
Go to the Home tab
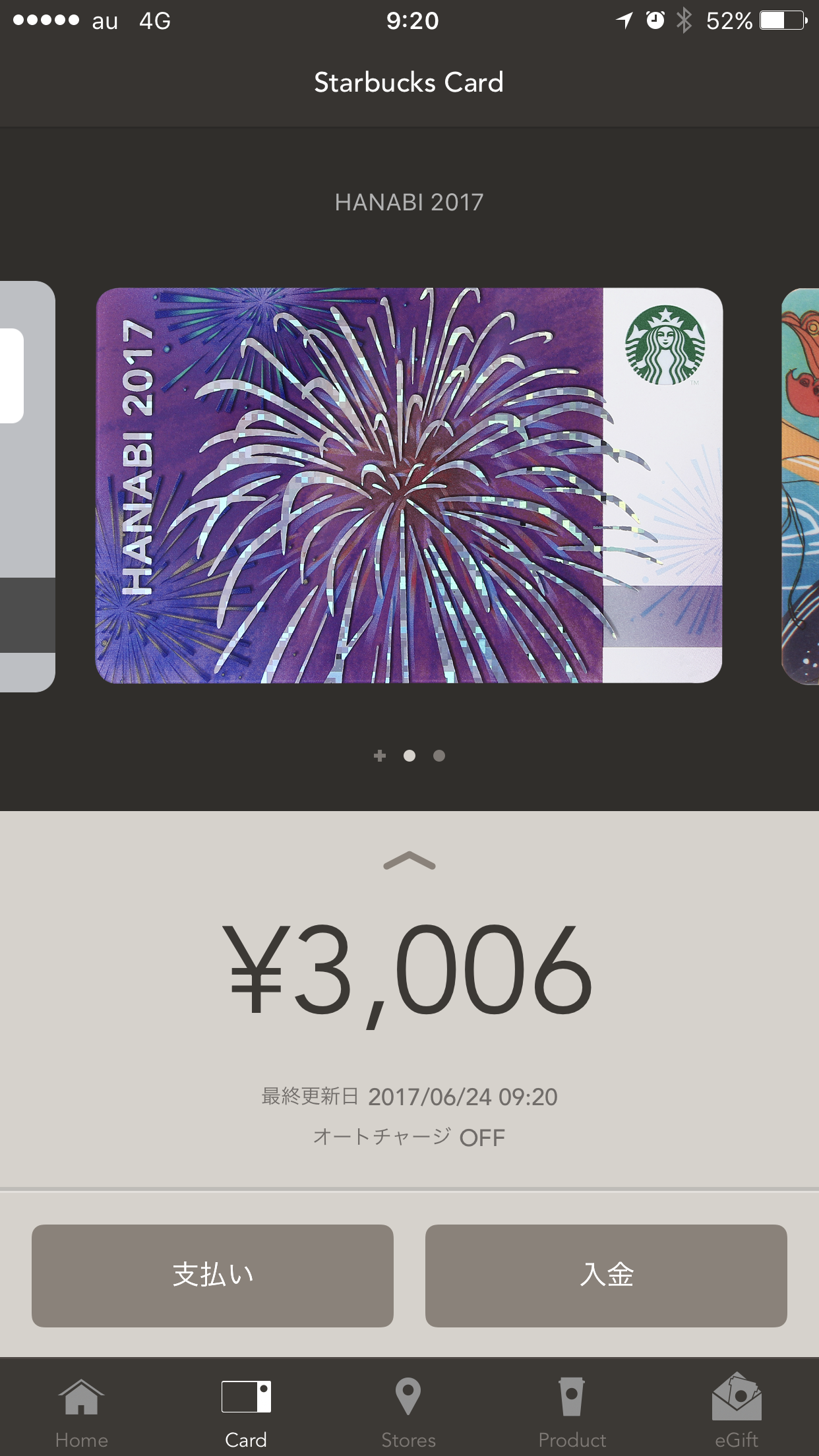82,1412
